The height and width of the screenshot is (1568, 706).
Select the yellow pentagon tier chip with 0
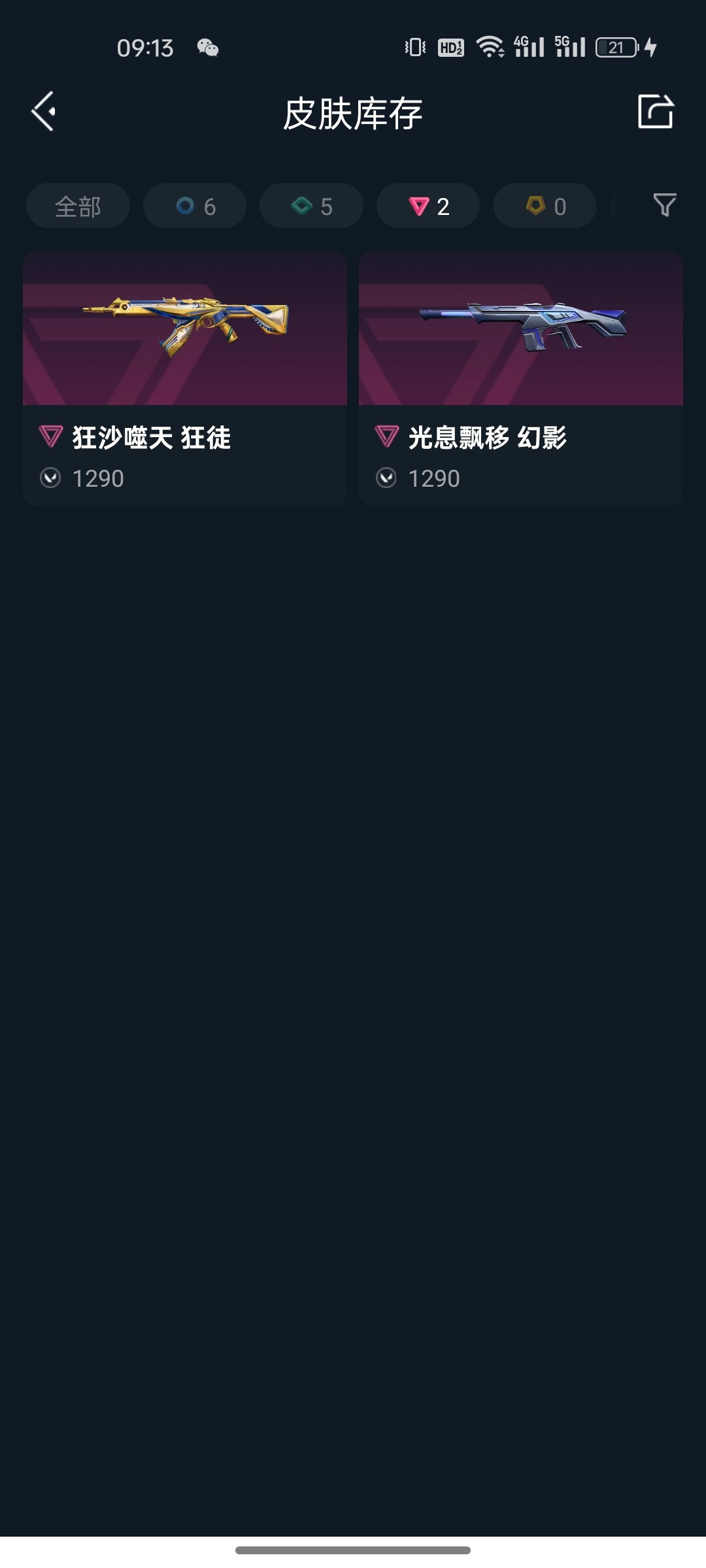click(545, 206)
